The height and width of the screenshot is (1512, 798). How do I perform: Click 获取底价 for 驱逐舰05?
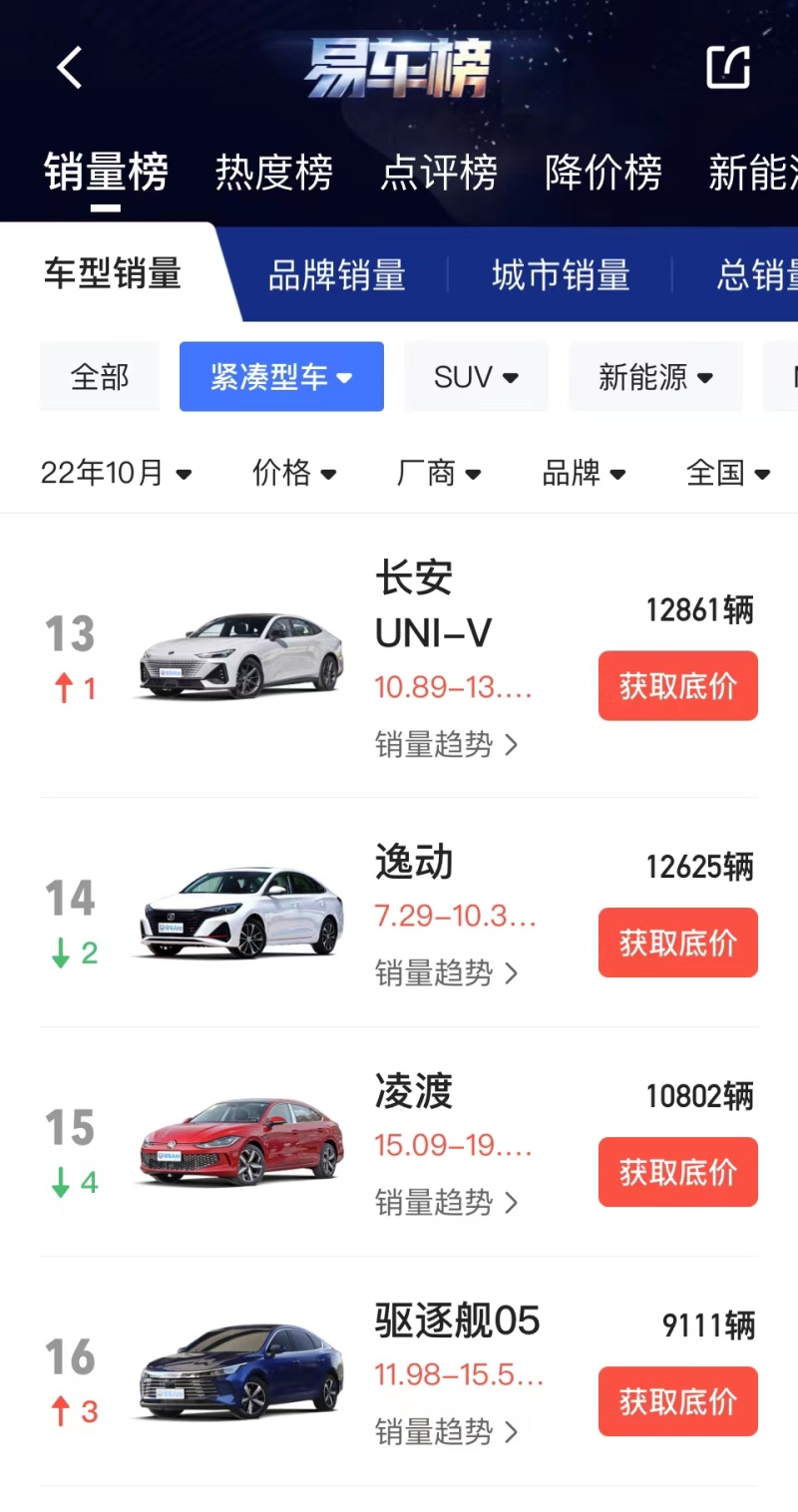677,1400
